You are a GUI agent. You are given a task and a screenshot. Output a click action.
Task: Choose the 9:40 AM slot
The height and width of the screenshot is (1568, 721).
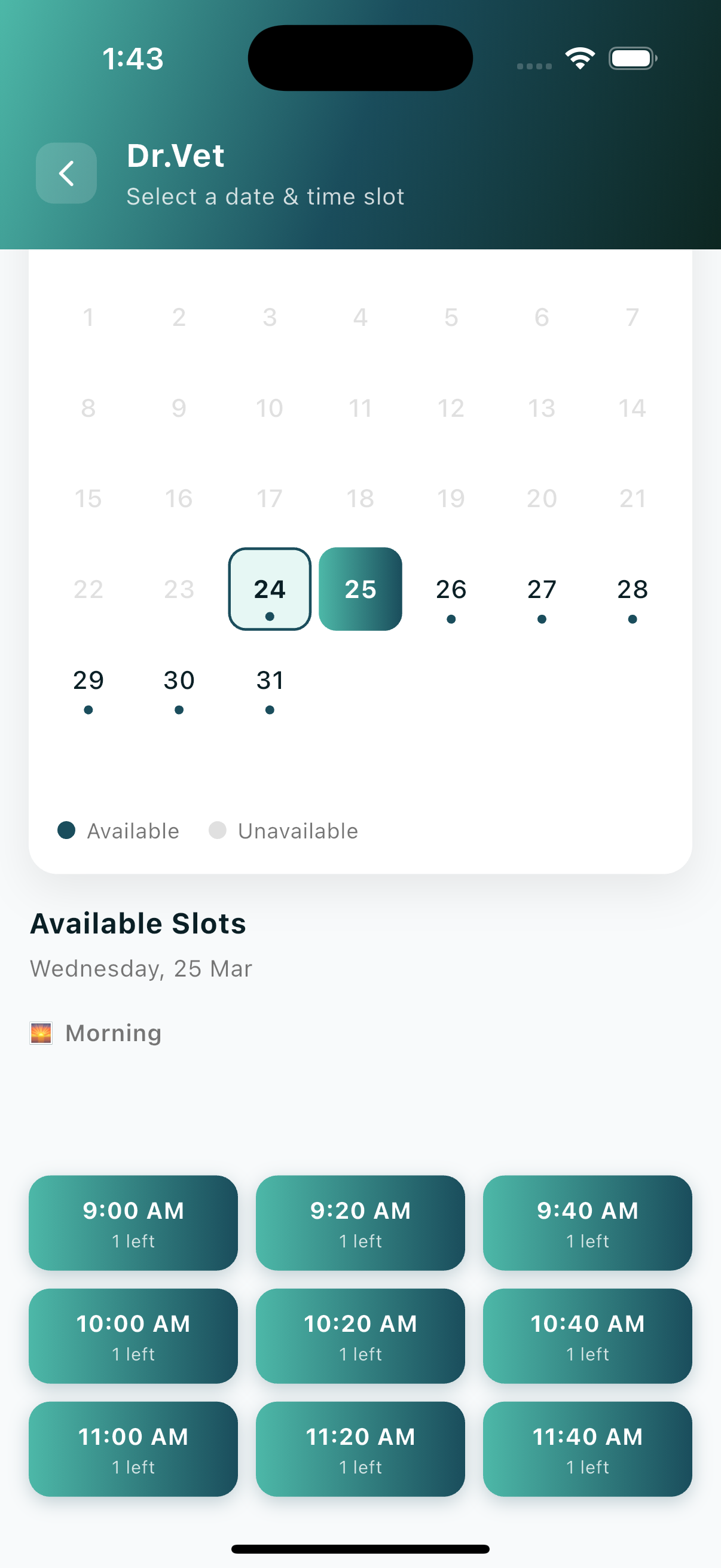587,1222
